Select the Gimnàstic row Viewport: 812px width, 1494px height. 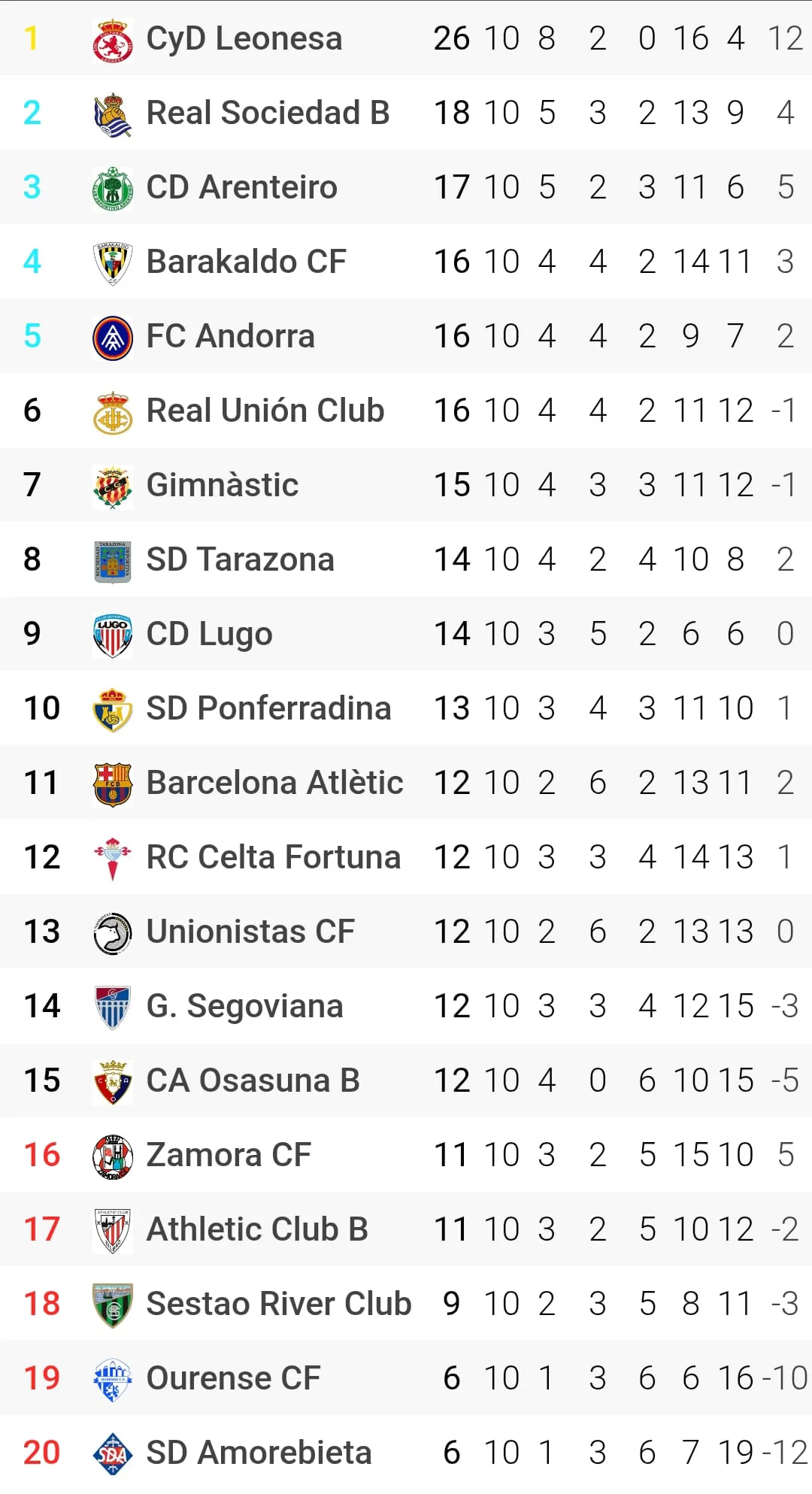pos(406,484)
